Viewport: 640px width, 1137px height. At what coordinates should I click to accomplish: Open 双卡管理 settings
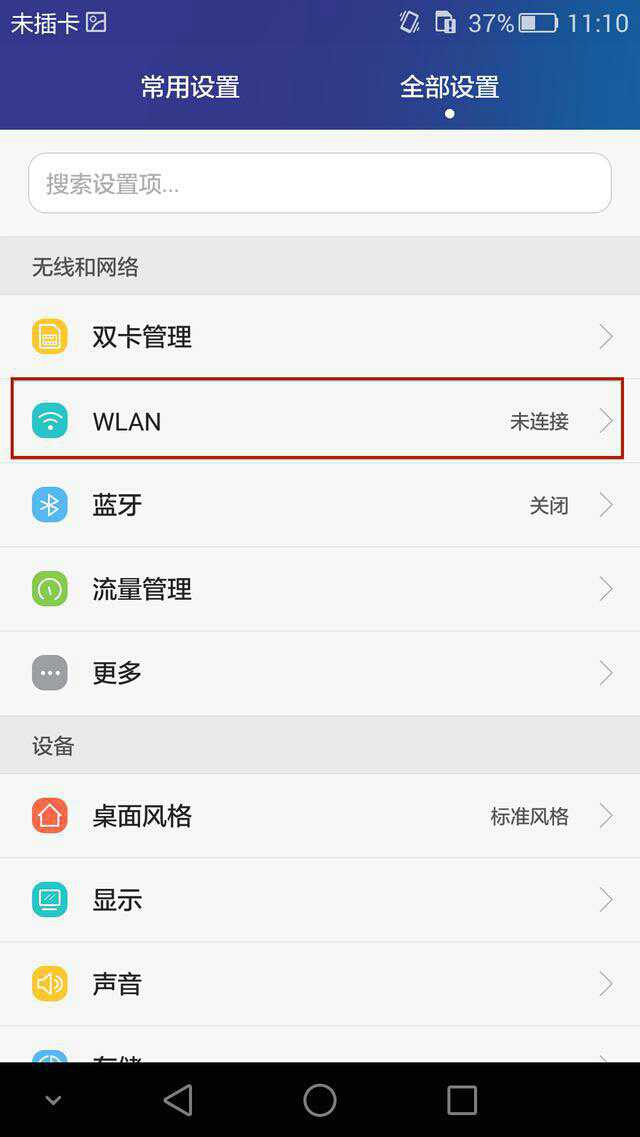tap(320, 337)
